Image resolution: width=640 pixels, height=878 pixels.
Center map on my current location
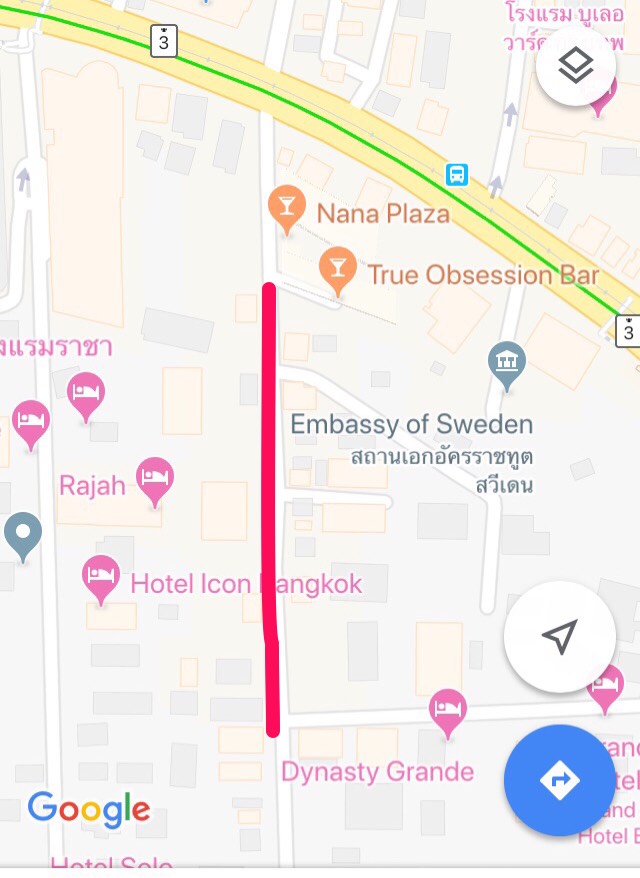[x=560, y=636]
